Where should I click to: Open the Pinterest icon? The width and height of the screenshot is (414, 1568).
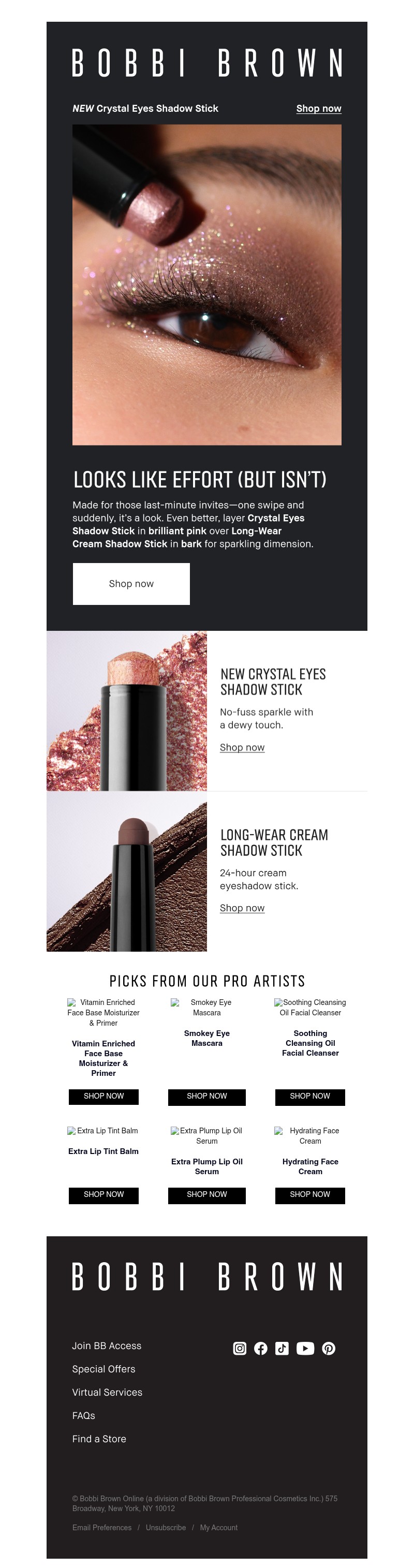[x=329, y=1348]
